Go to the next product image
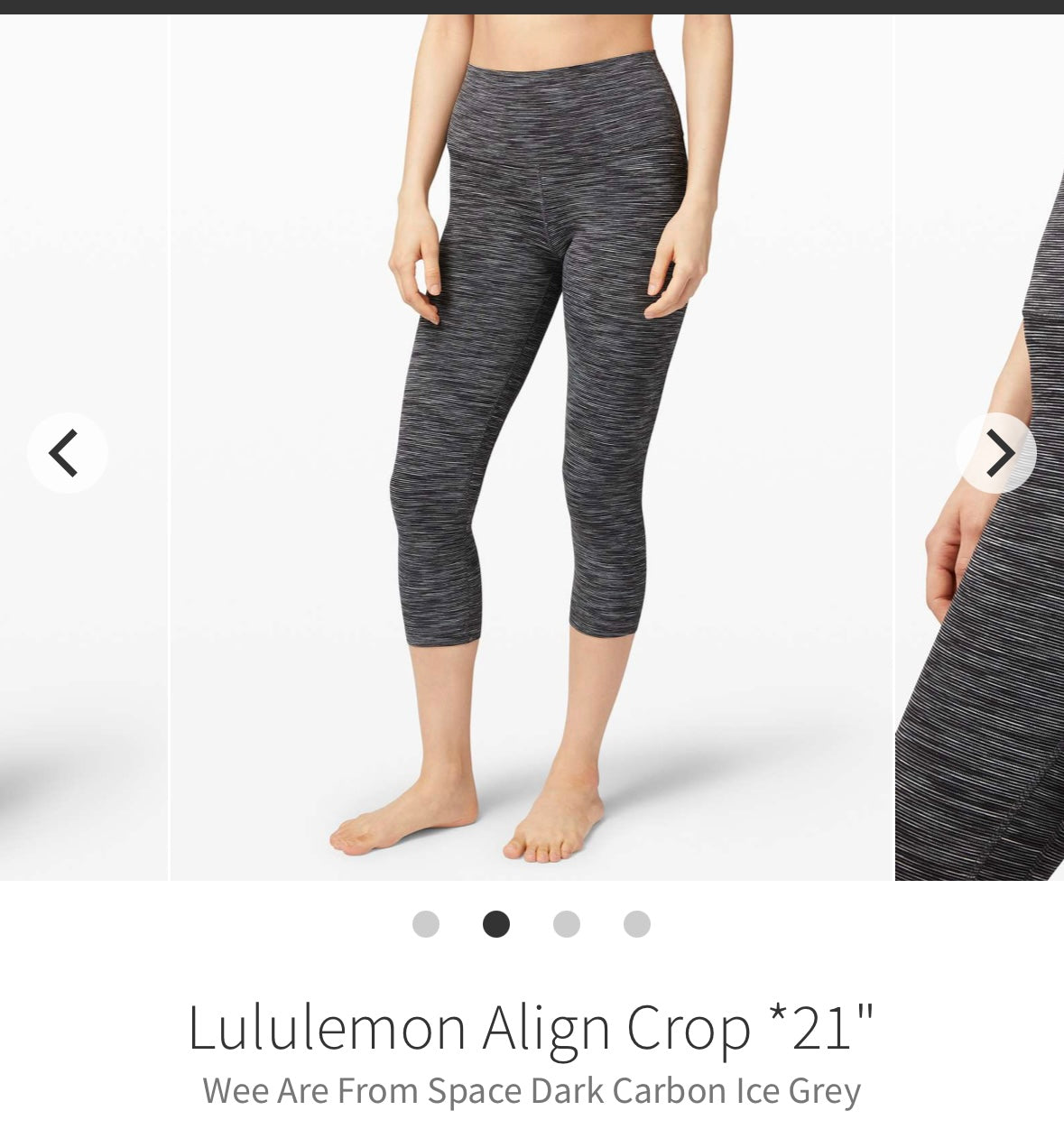This screenshot has height=1129, width=1064. (x=996, y=453)
